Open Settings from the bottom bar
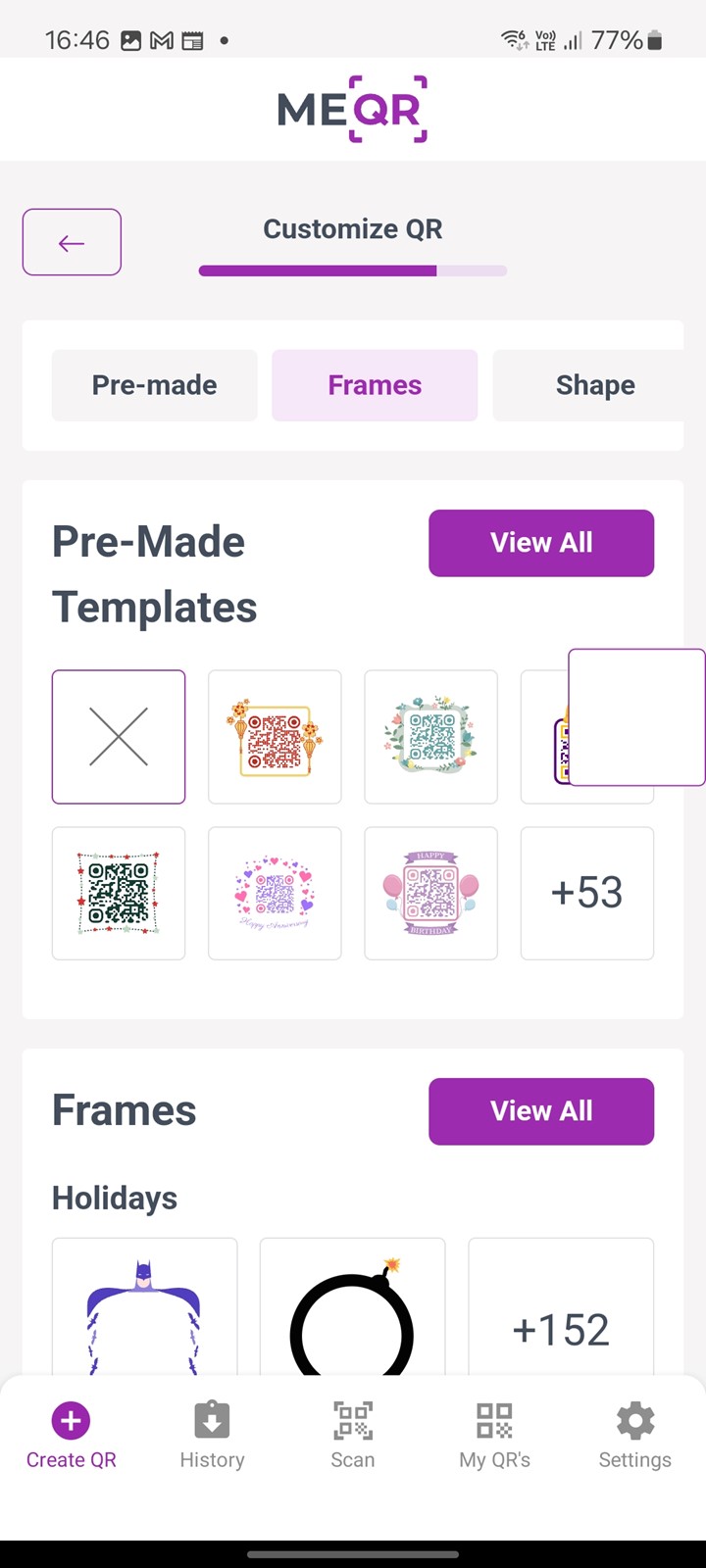The width and height of the screenshot is (706, 1568). tap(635, 1436)
